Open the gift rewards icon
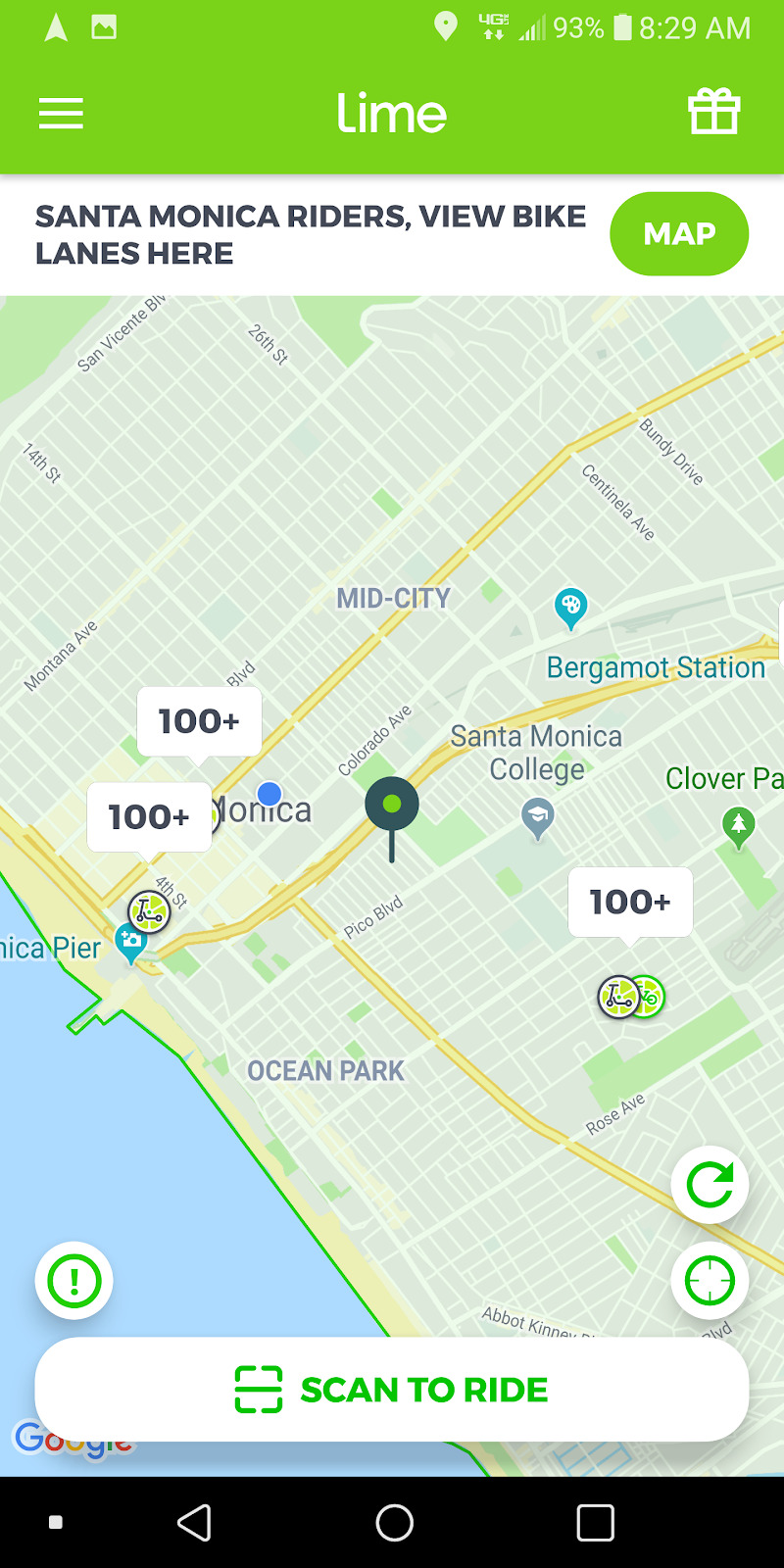 (x=713, y=112)
